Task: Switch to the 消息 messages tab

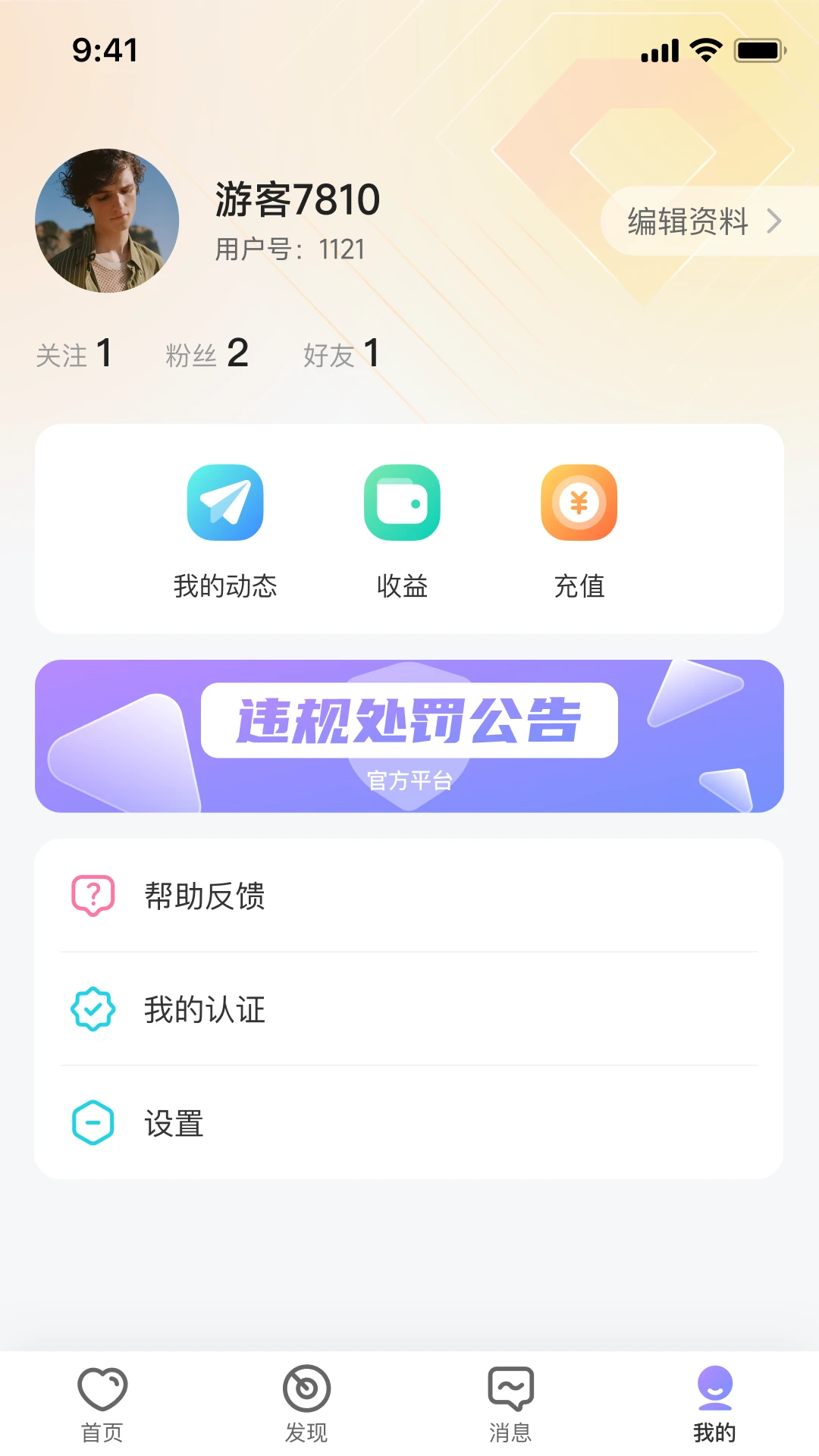Action: (x=510, y=1404)
